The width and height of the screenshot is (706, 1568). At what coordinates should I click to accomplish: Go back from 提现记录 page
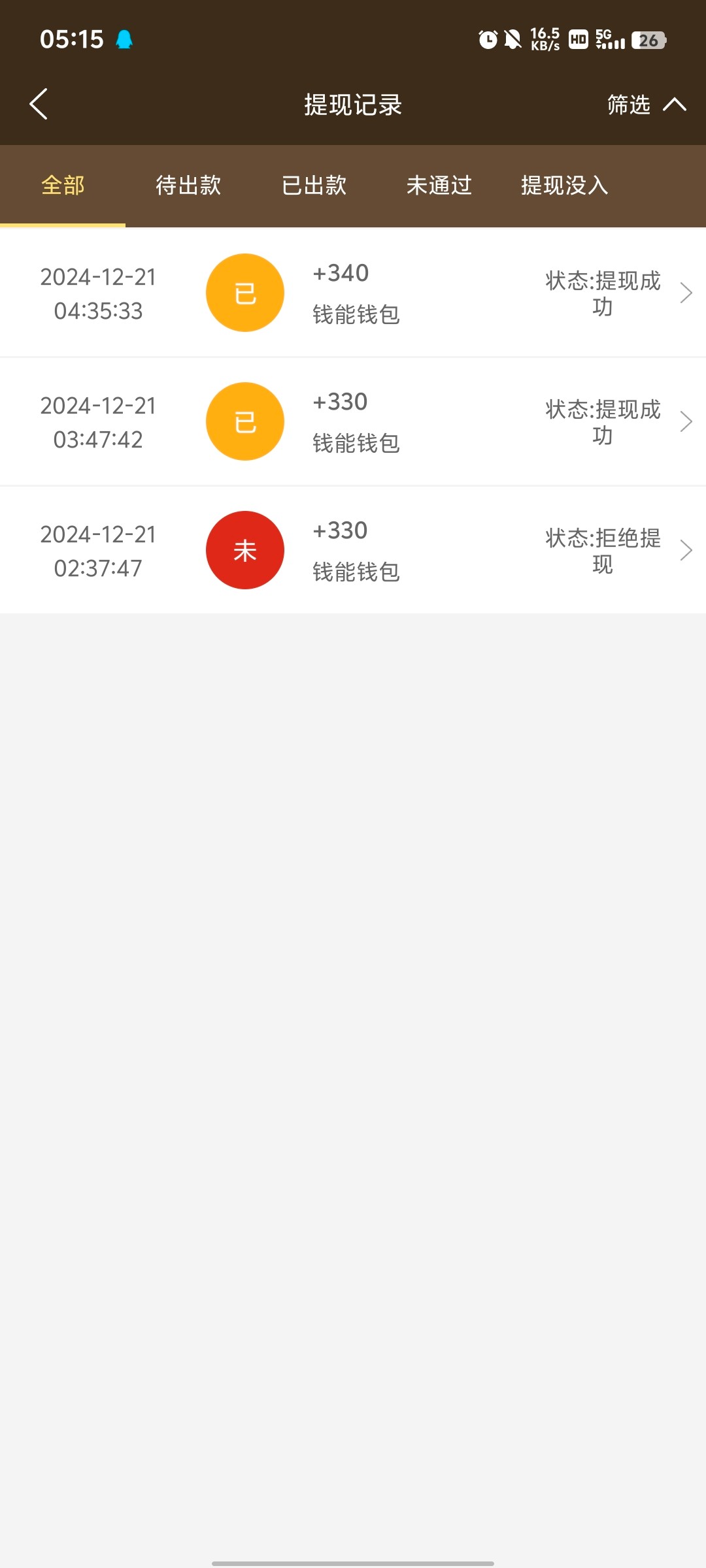pyautogui.click(x=39, y=105)
